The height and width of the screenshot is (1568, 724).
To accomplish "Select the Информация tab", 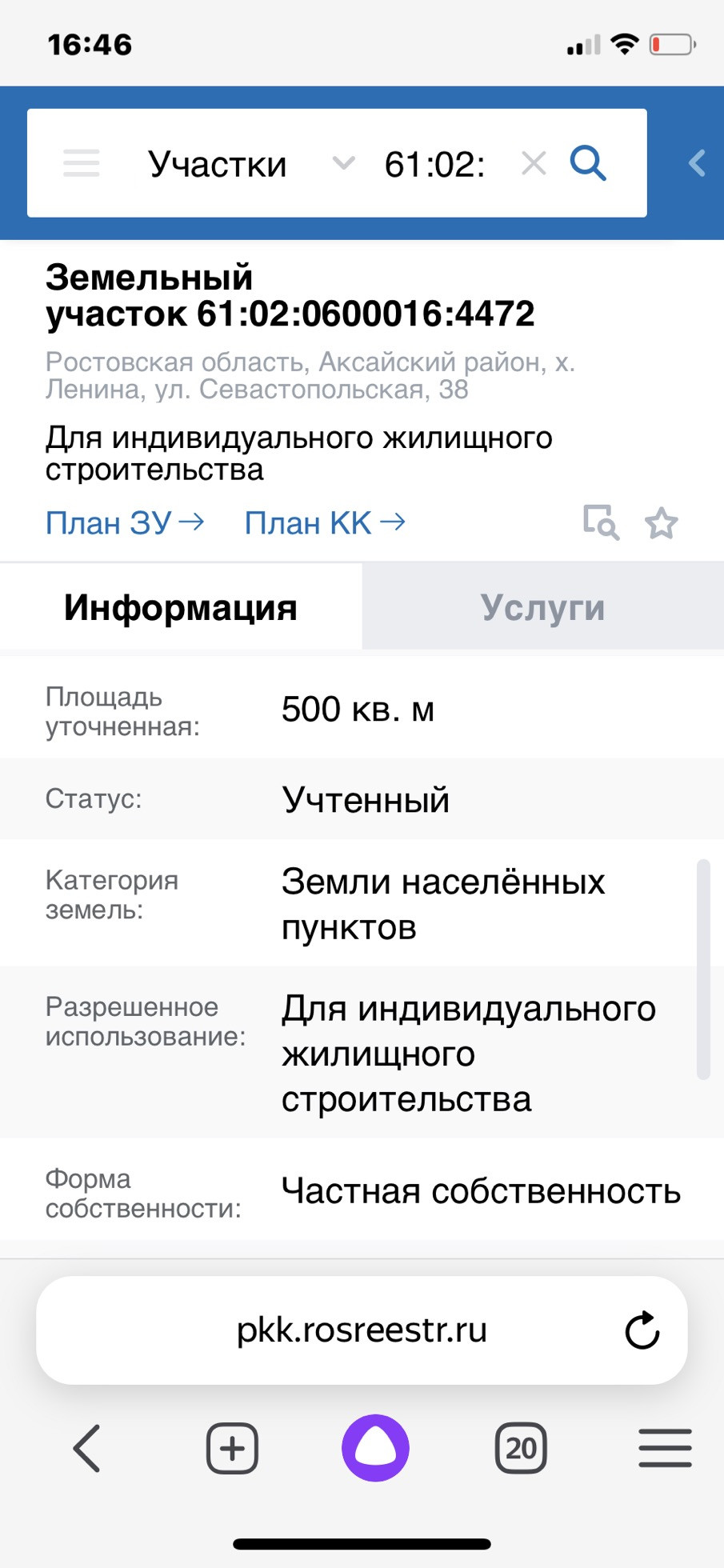I will (181, 607).
